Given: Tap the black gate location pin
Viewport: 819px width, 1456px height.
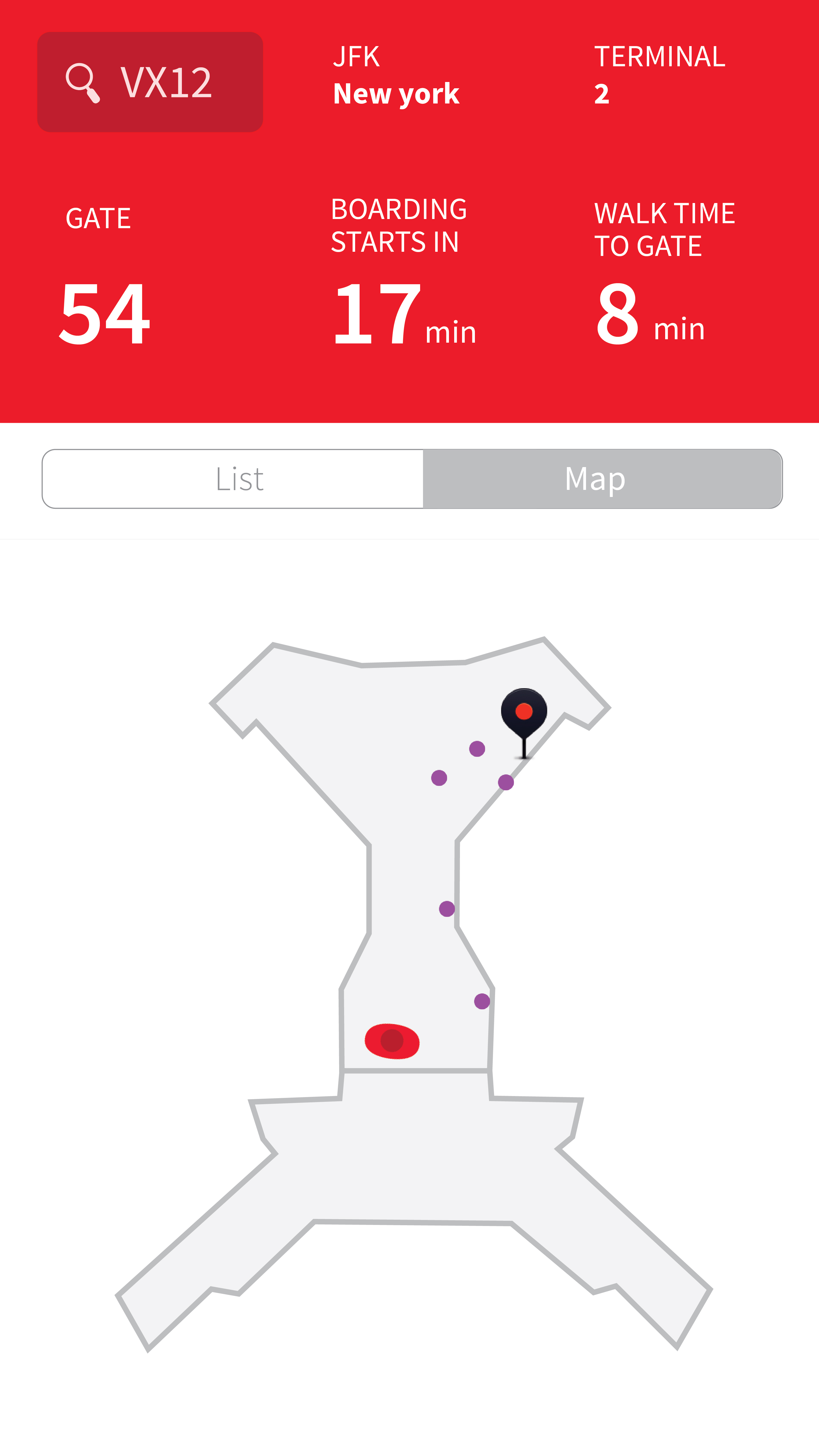Looking at the screenshot, I should click(x=524, y=713).
